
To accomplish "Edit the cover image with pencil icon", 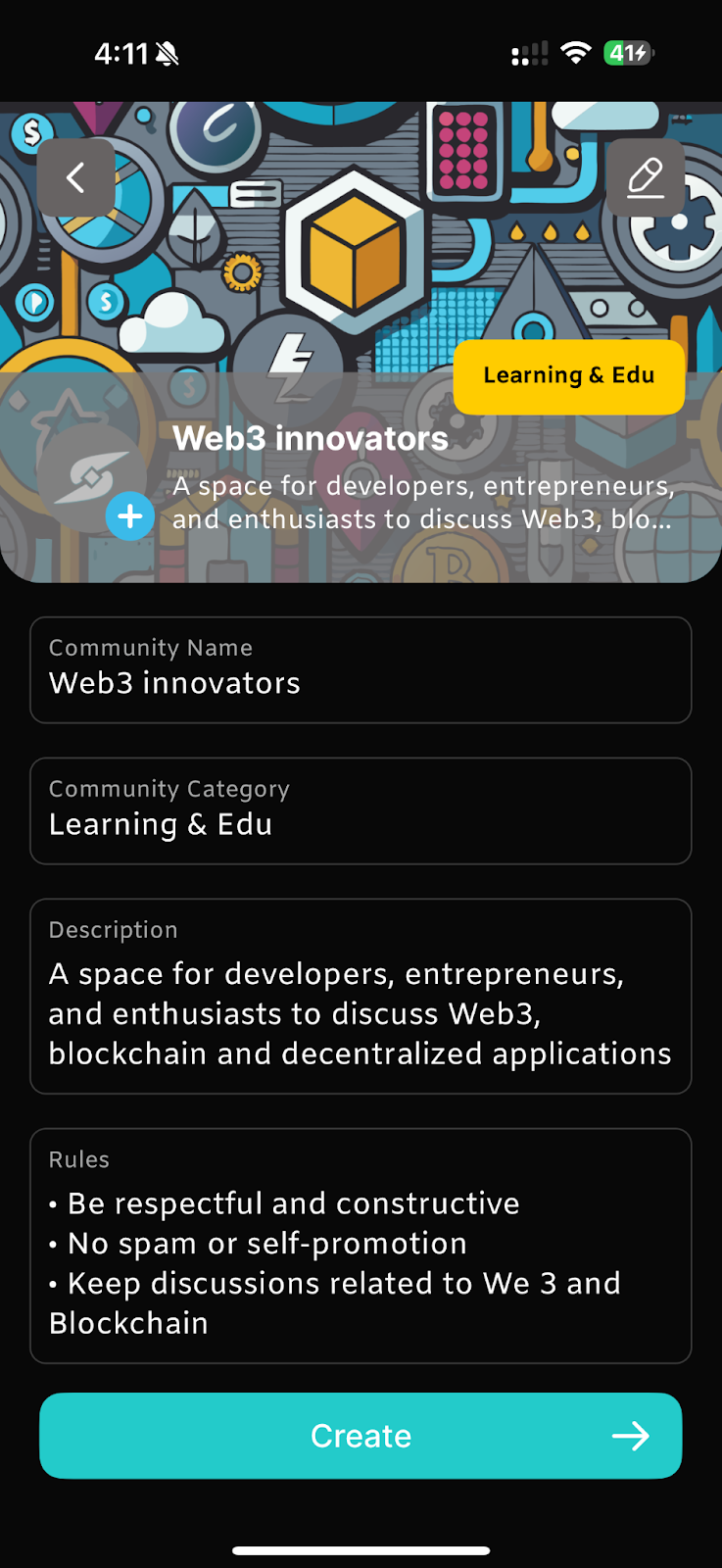I will tap(645, 177).
